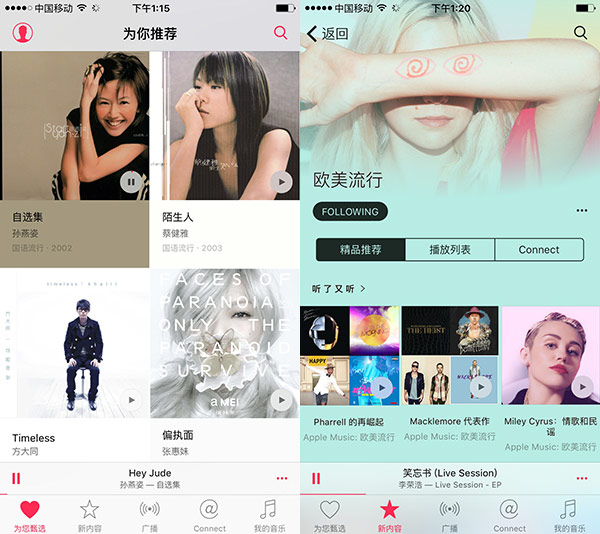Switch to the 播放列表 segment
Screen dimensions: 600x534
click(450, 250)
